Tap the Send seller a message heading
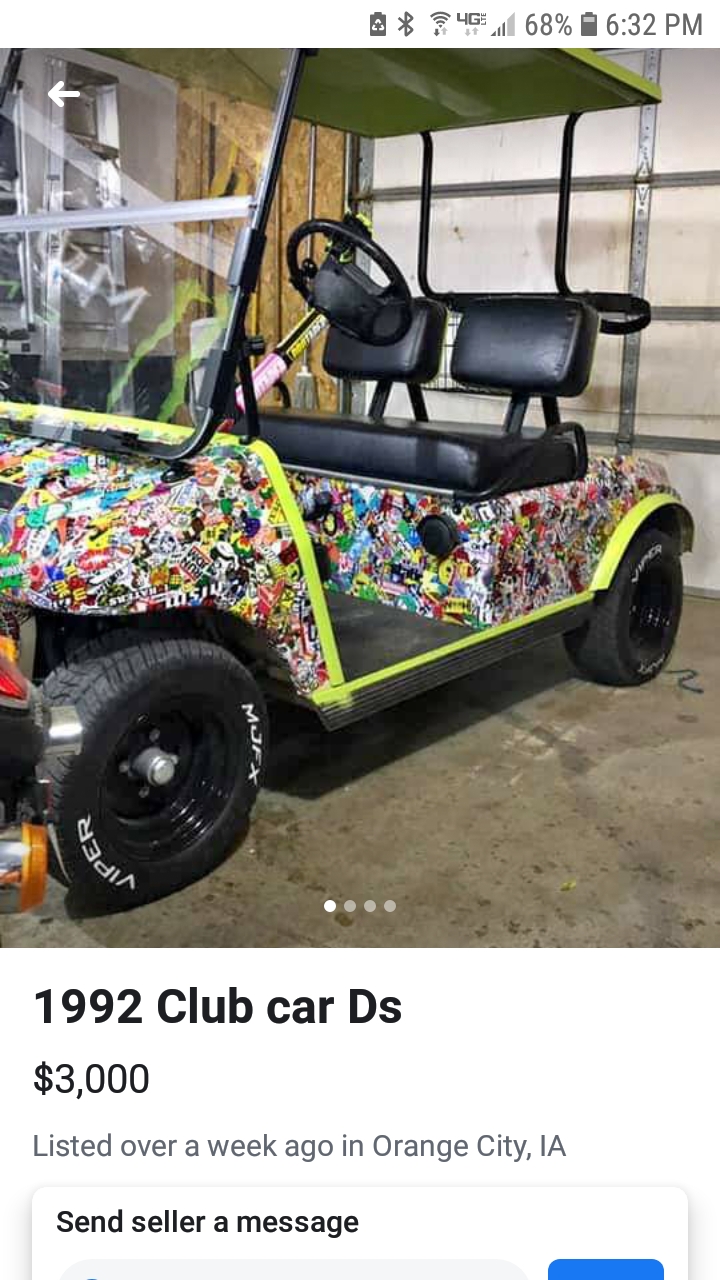Screen dimensions: 720x1280 (207, 1221)
